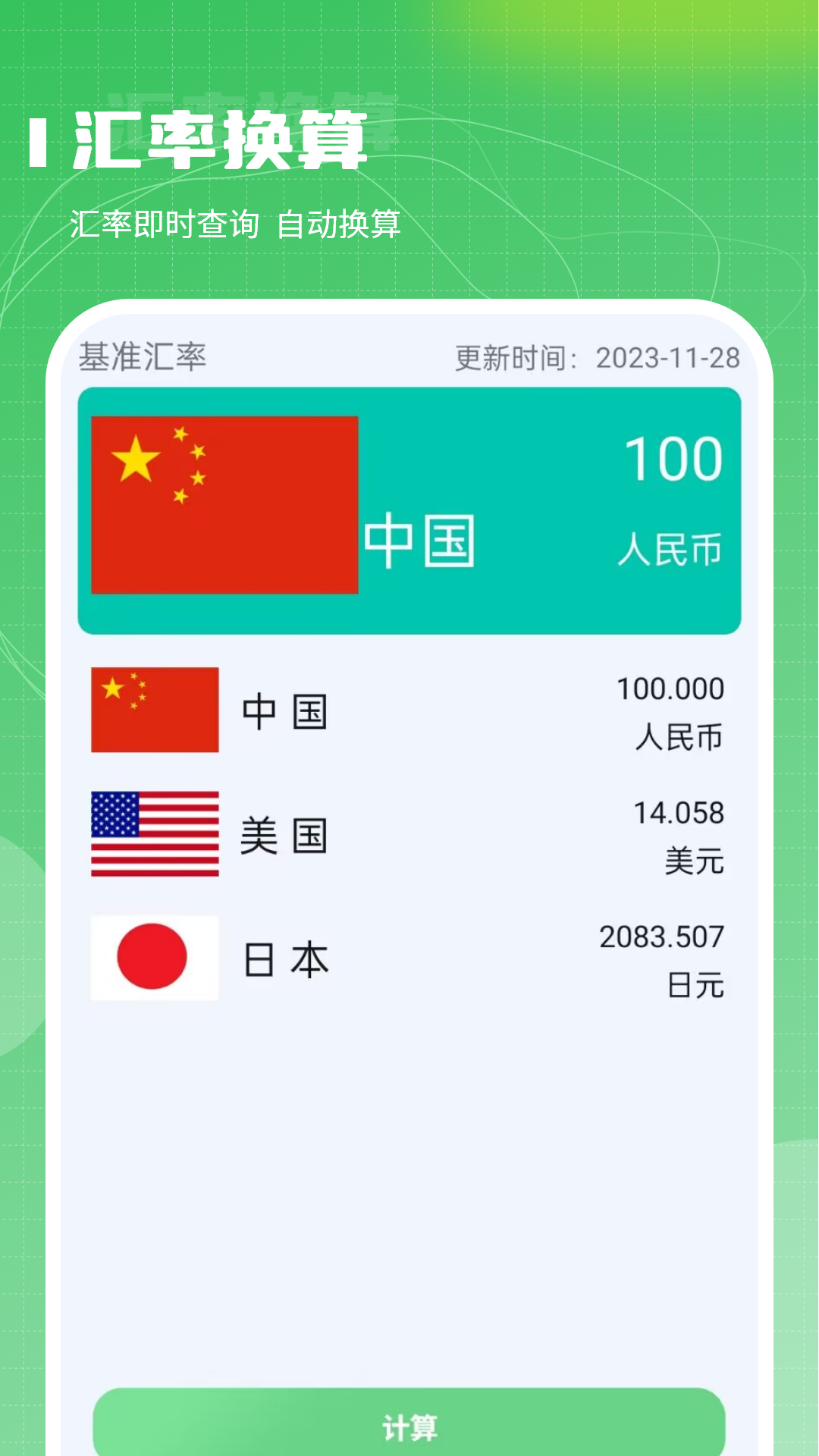Click the 2083.507 yen amount
Image resolution: width=819 pixels, height=1456 pixels.
[x=662, y=938]
